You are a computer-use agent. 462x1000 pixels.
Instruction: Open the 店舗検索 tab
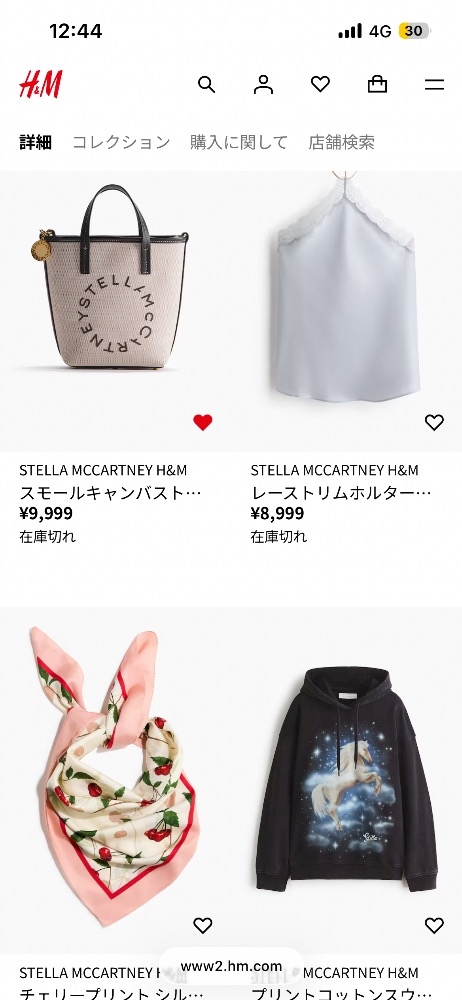(x=341, y=142)
